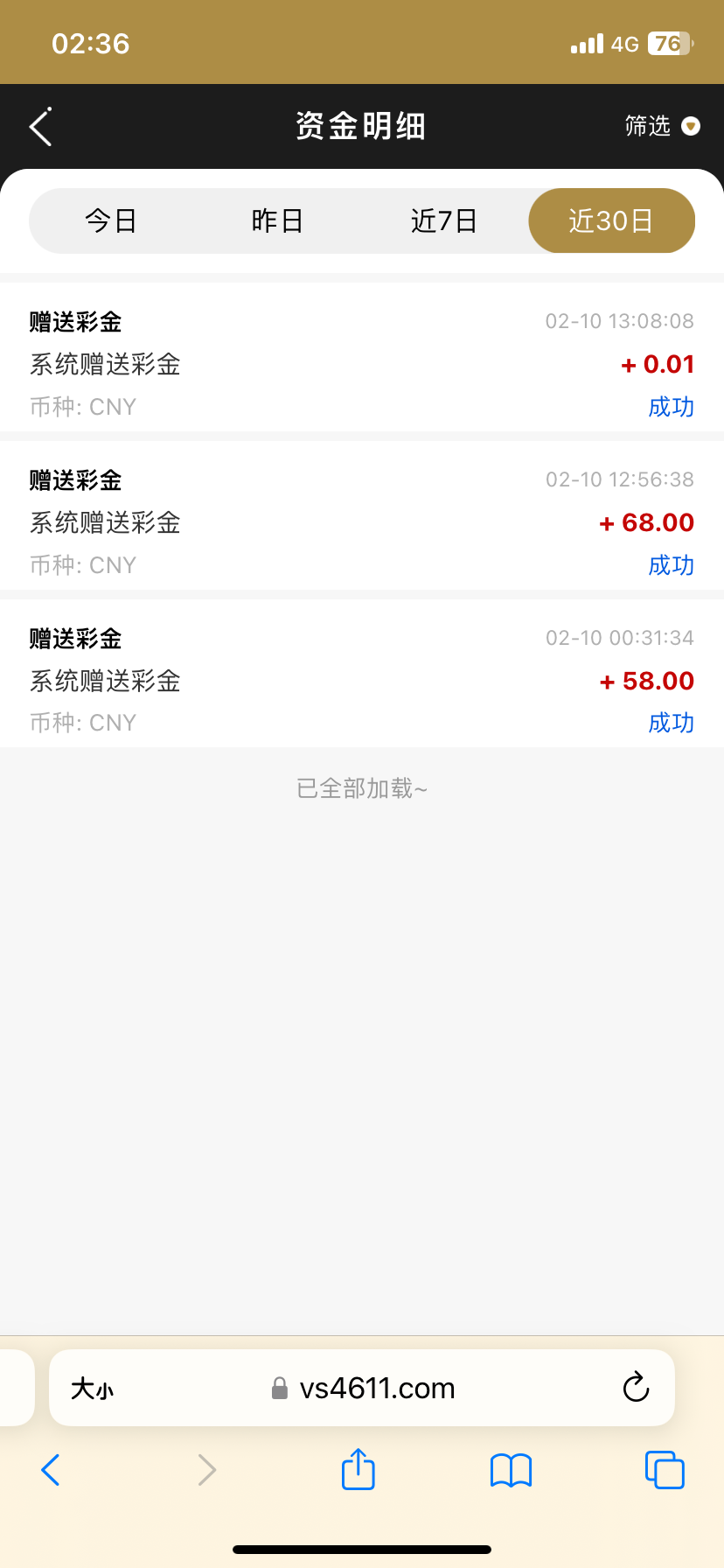Tap the reload icon in the address bar
This screenshot has width=724, height=1568.
[x=636, y=1388]
